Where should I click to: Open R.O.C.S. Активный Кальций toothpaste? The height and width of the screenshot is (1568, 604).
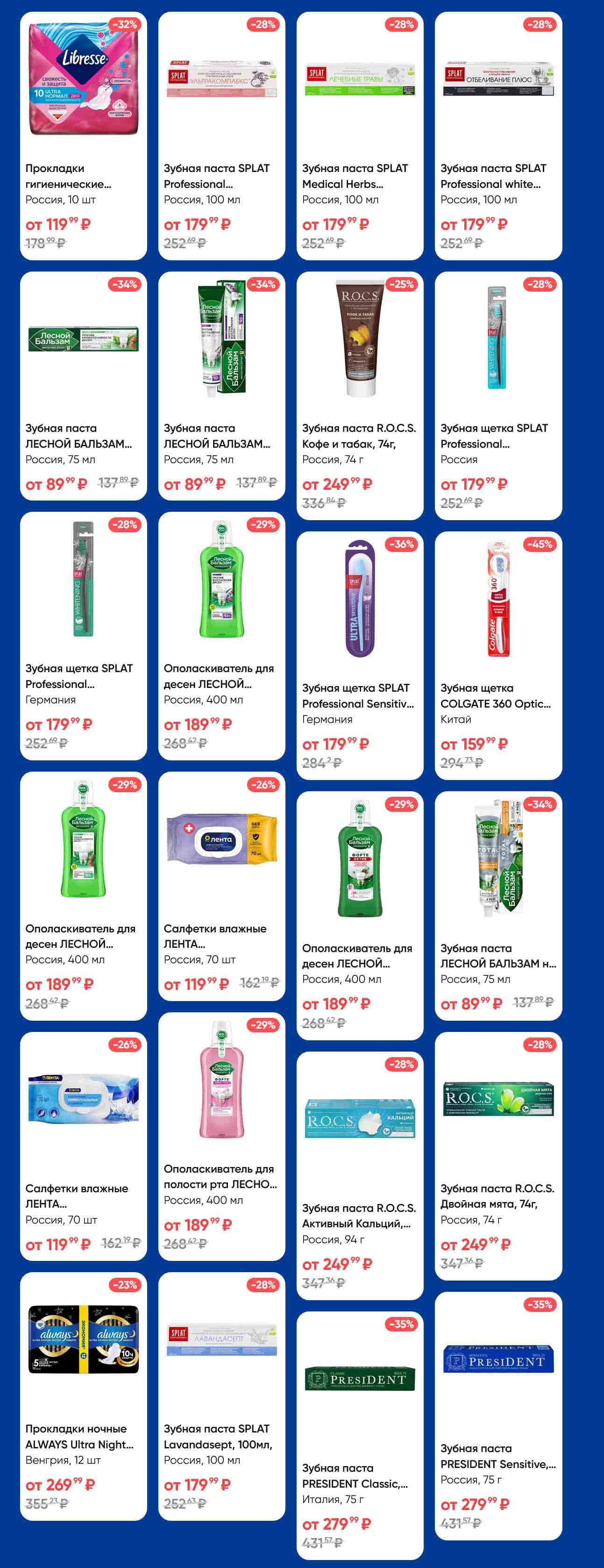(x=360, y=1175)
